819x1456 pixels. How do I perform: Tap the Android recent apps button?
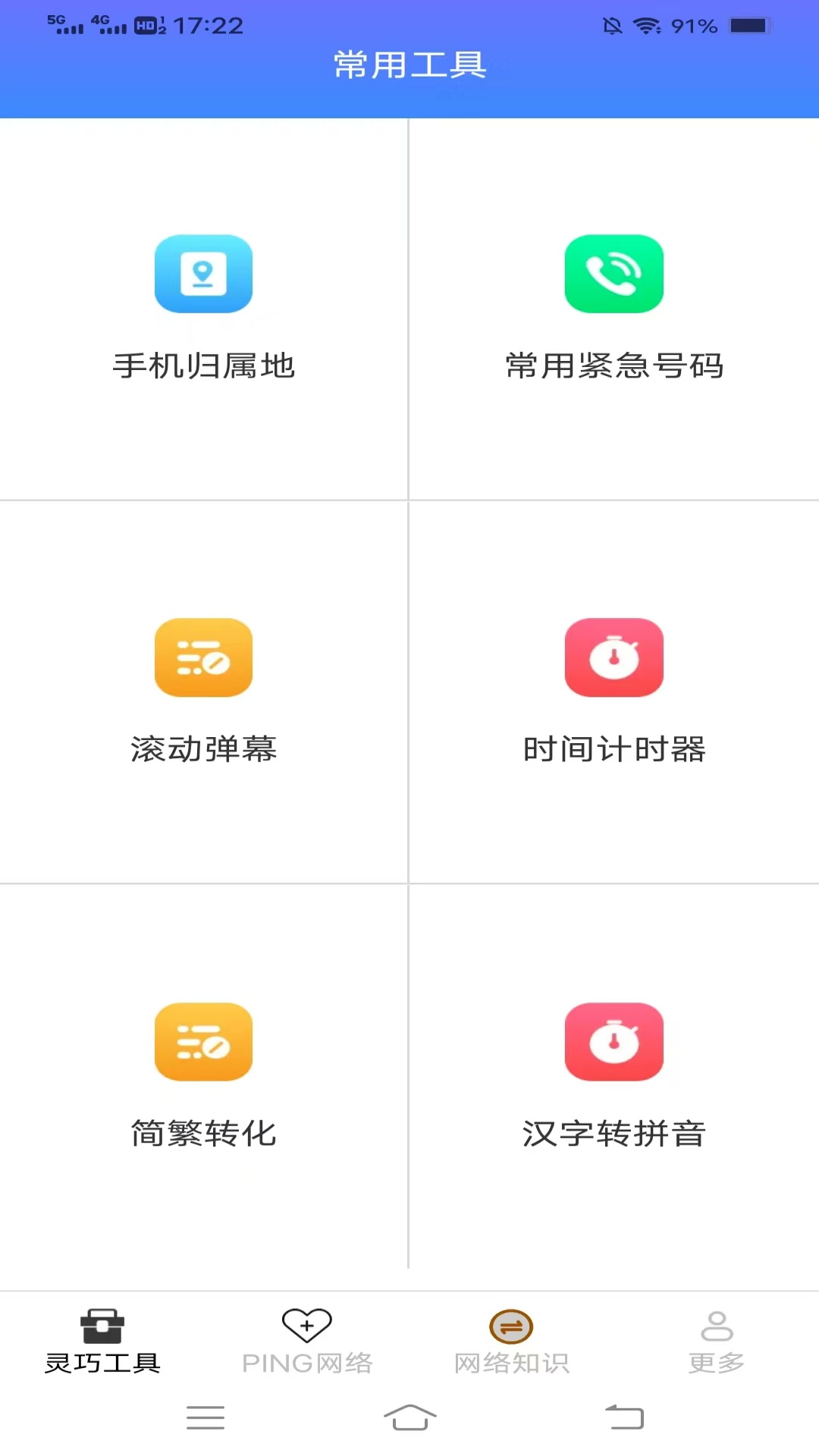tap(205, 1418)
